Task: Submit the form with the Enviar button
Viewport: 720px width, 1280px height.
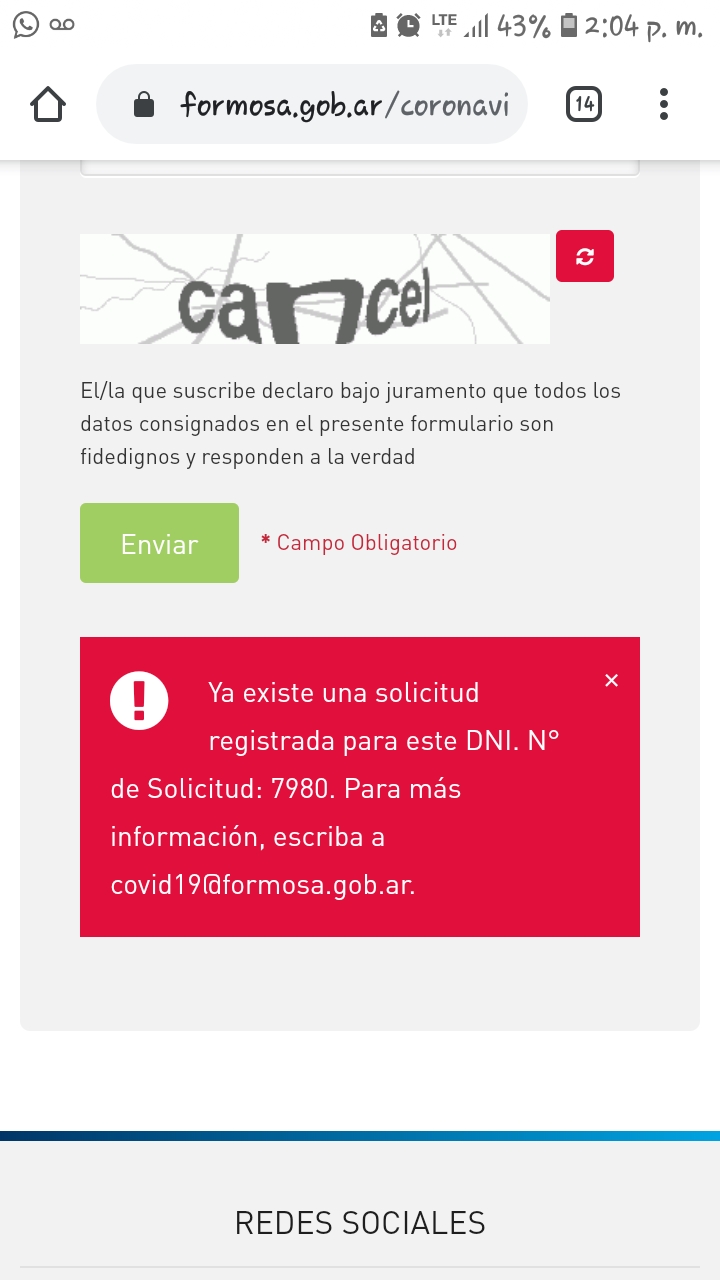Action: coord(159,543)
